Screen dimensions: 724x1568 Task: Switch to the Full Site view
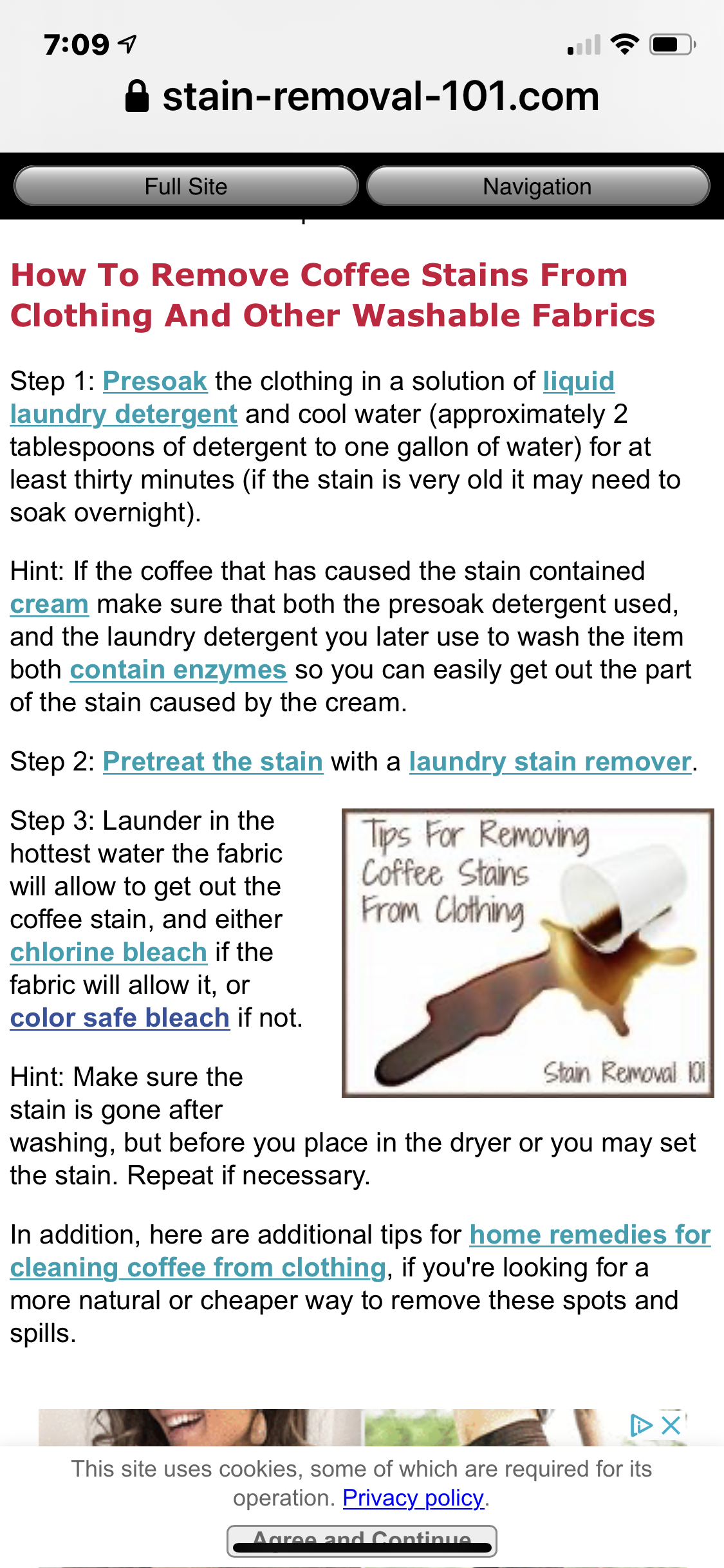(186, 187)
